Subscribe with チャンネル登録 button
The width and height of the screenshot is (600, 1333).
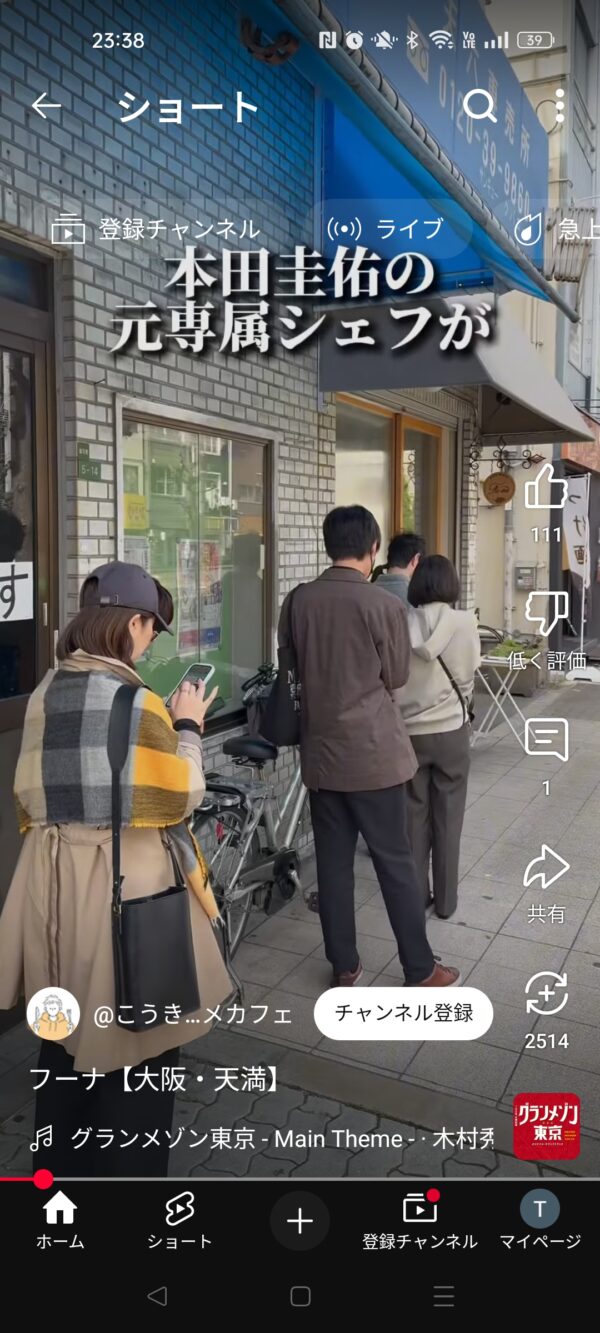point(403,1013)
